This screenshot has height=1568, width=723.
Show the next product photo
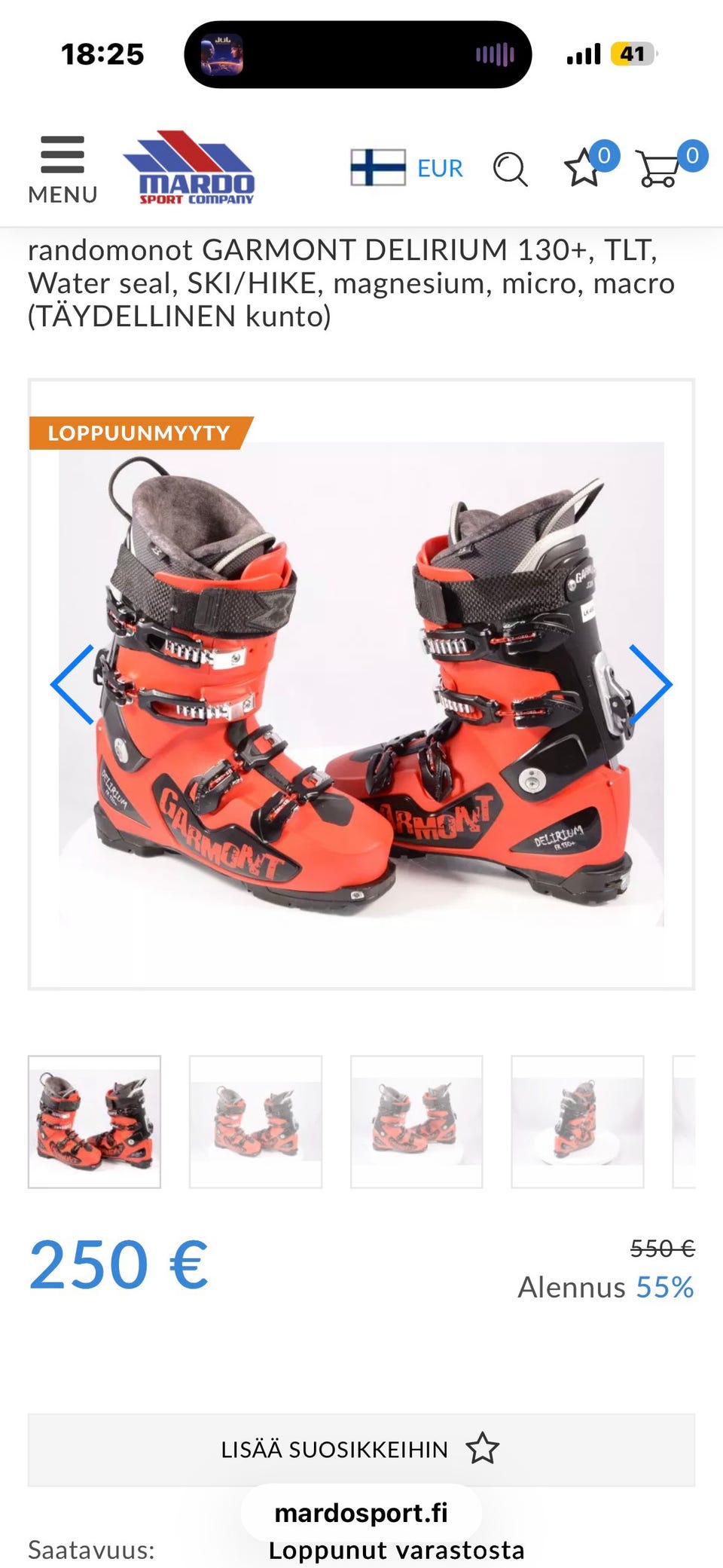pyautogui.click(x=650, y=684)
